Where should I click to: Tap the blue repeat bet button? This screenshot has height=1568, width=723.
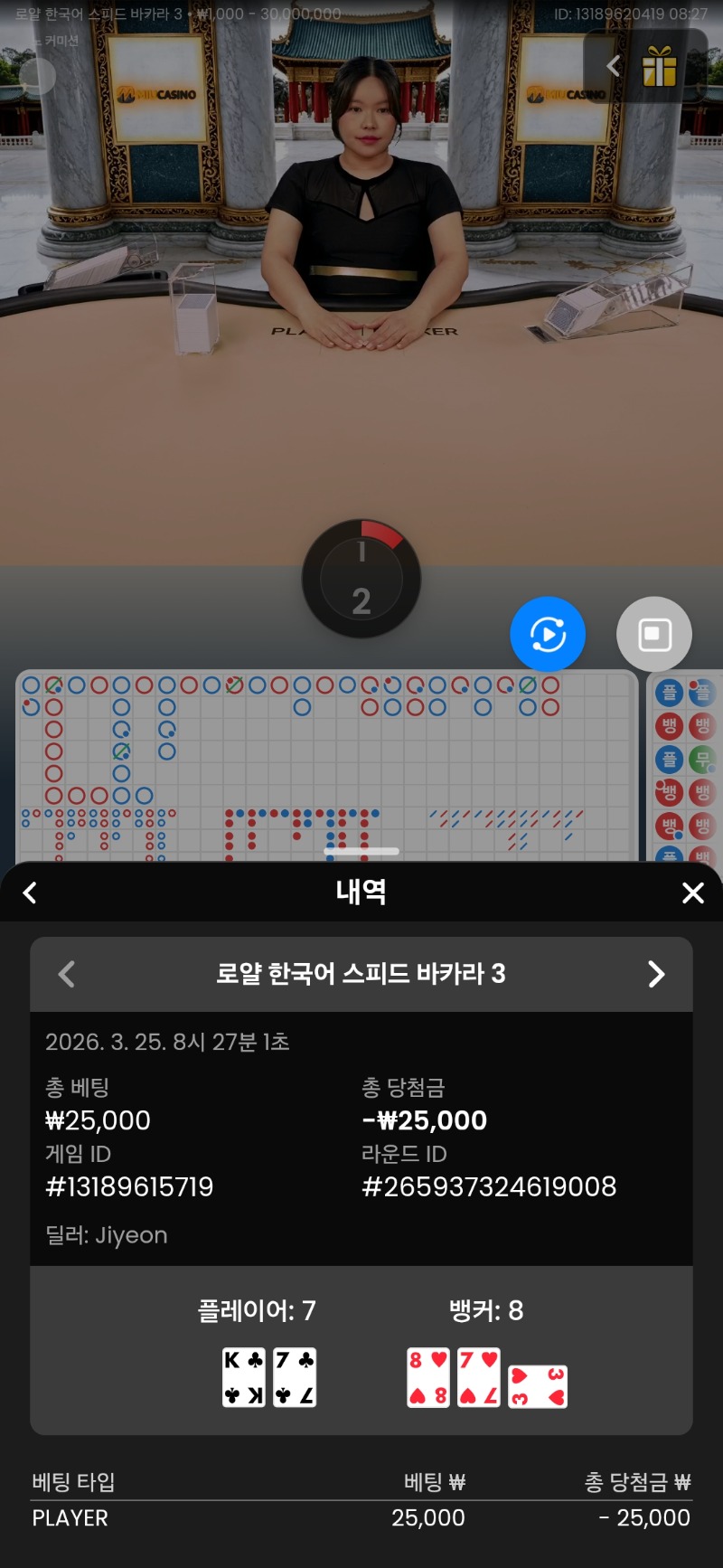548,635
